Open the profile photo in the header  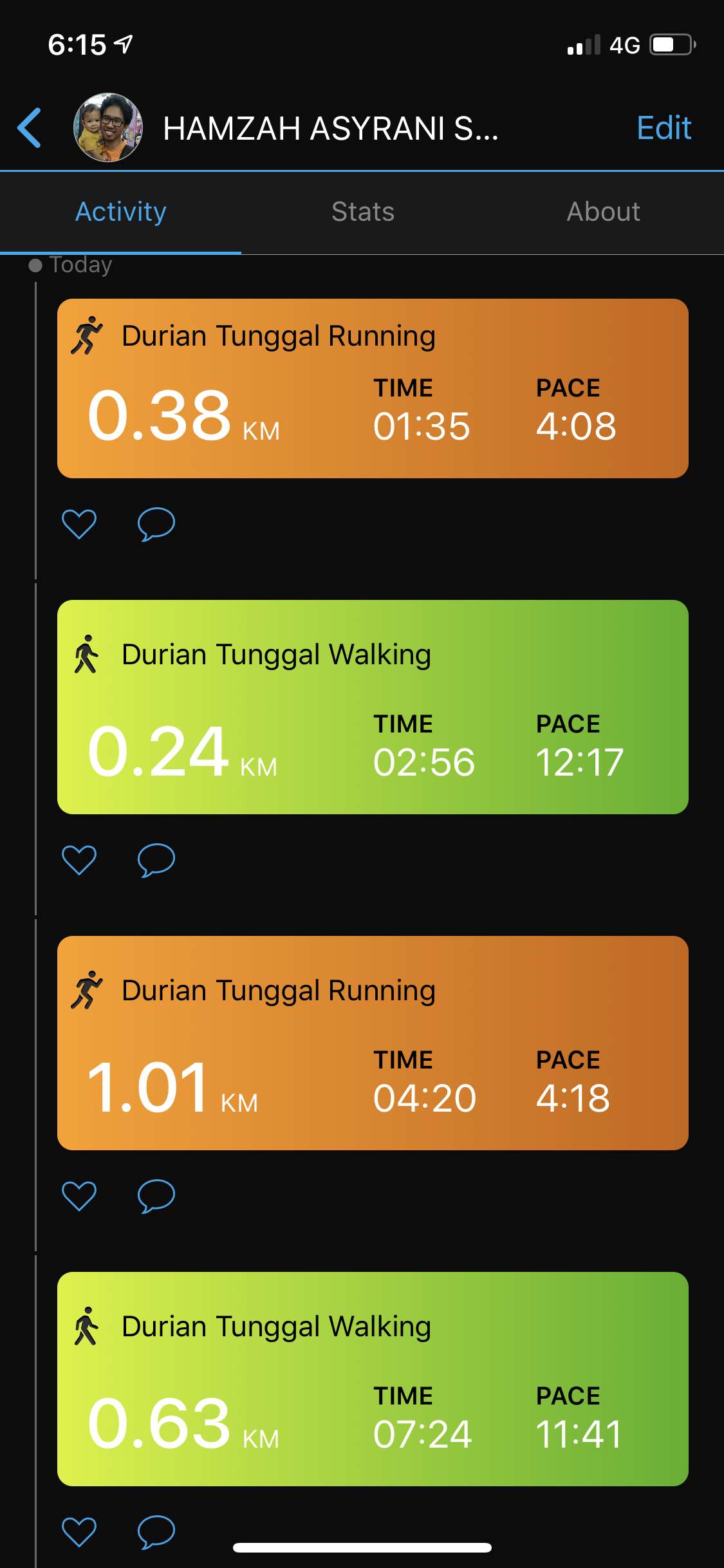(x=108, y=127)
